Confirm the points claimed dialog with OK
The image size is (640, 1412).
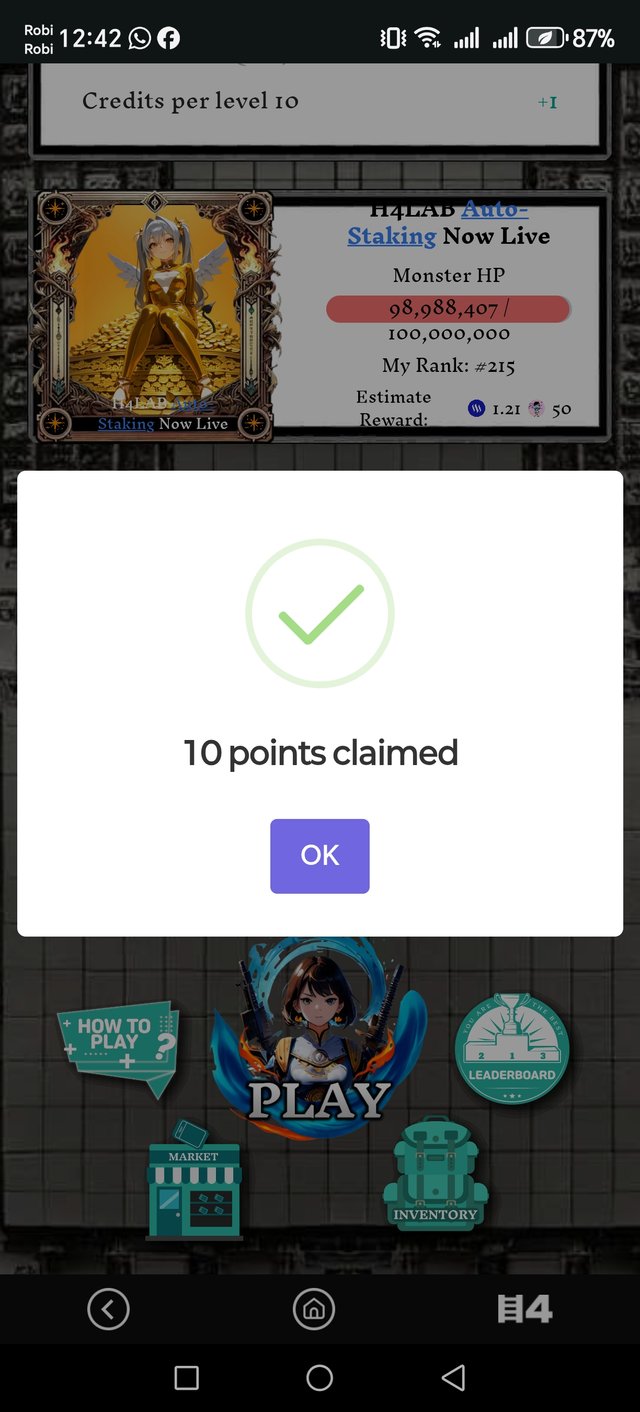(x=320, y=856)
